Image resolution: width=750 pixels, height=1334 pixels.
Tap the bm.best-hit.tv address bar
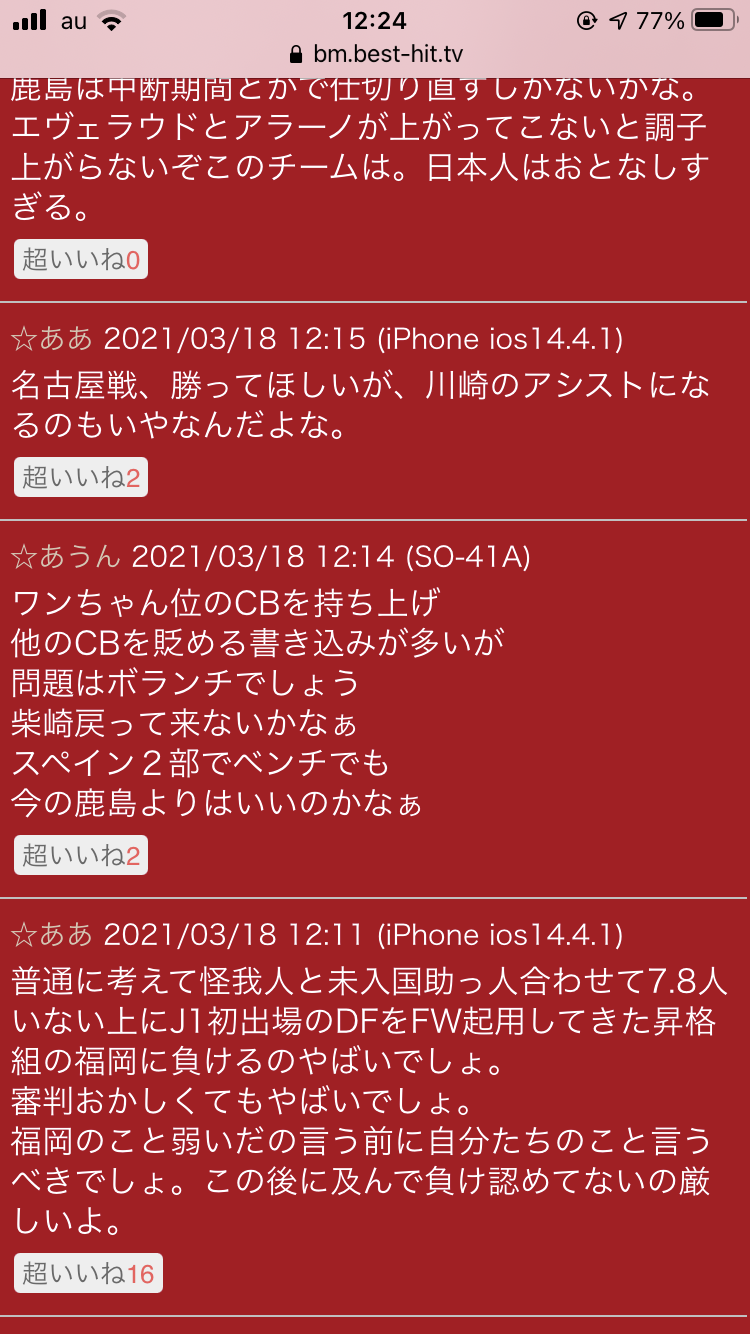point(375,54)
